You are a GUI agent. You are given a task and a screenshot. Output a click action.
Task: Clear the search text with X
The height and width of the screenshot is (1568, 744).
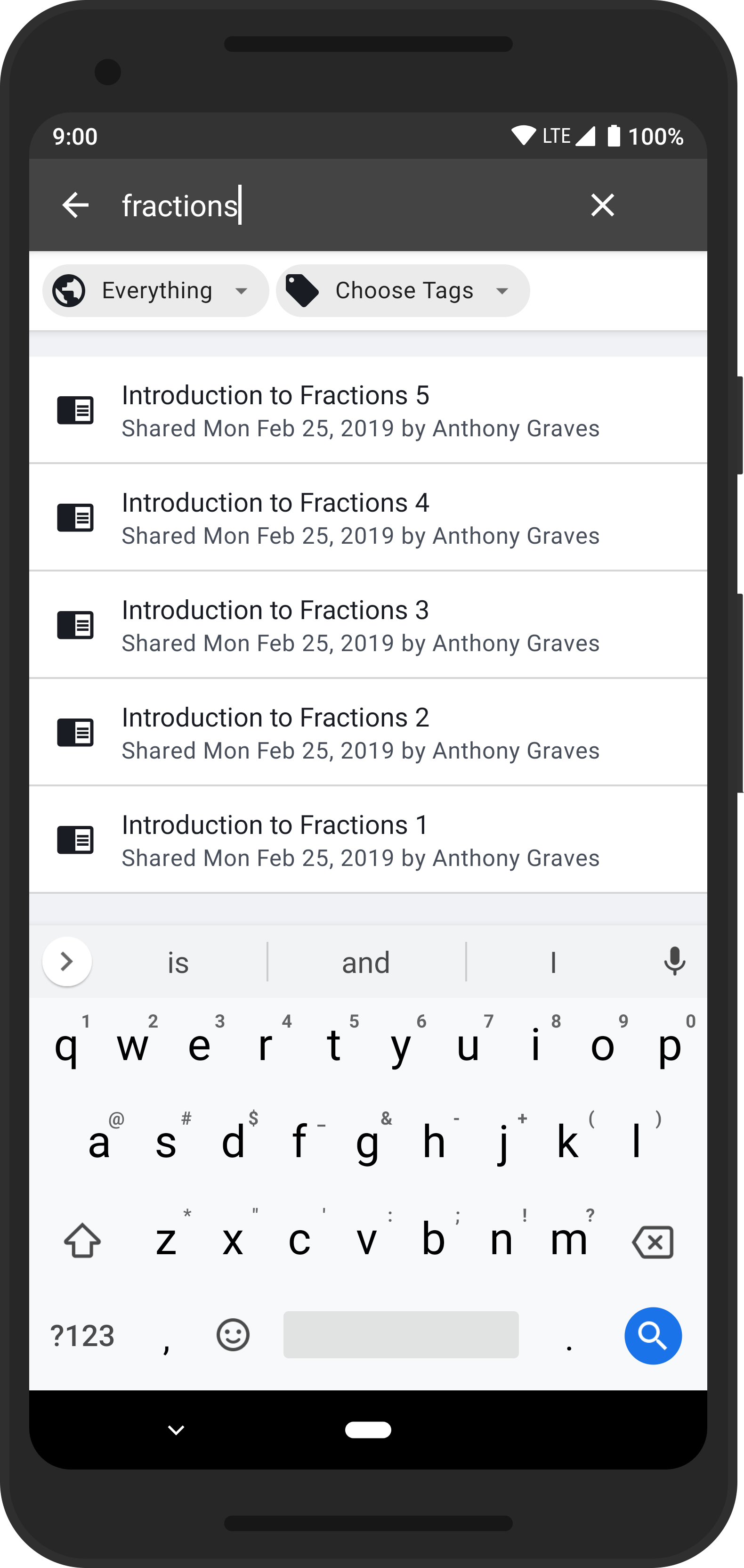pyautogui.click(x=602, y=205)
